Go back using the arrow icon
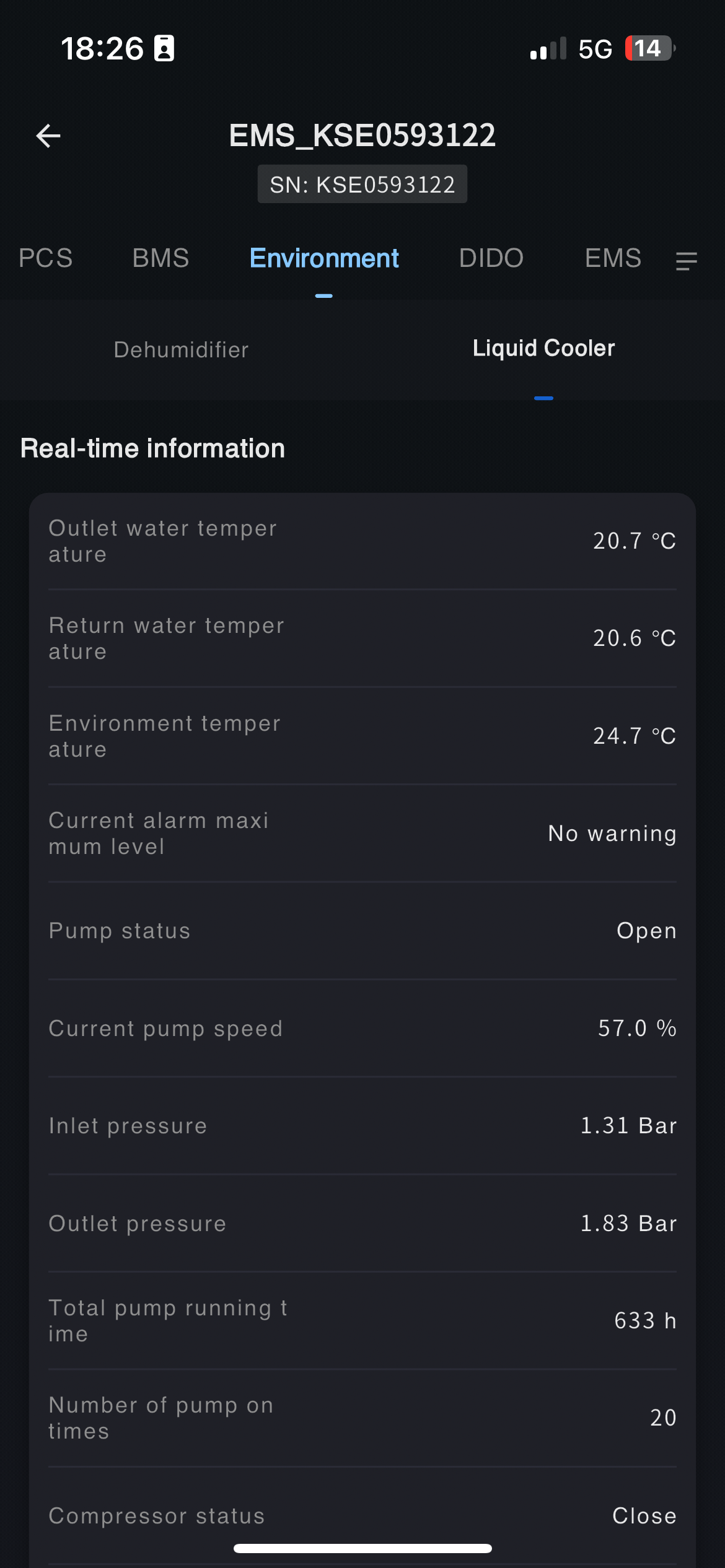The height and width of the screenshot is (1568, 725). (x=48, y=136)
